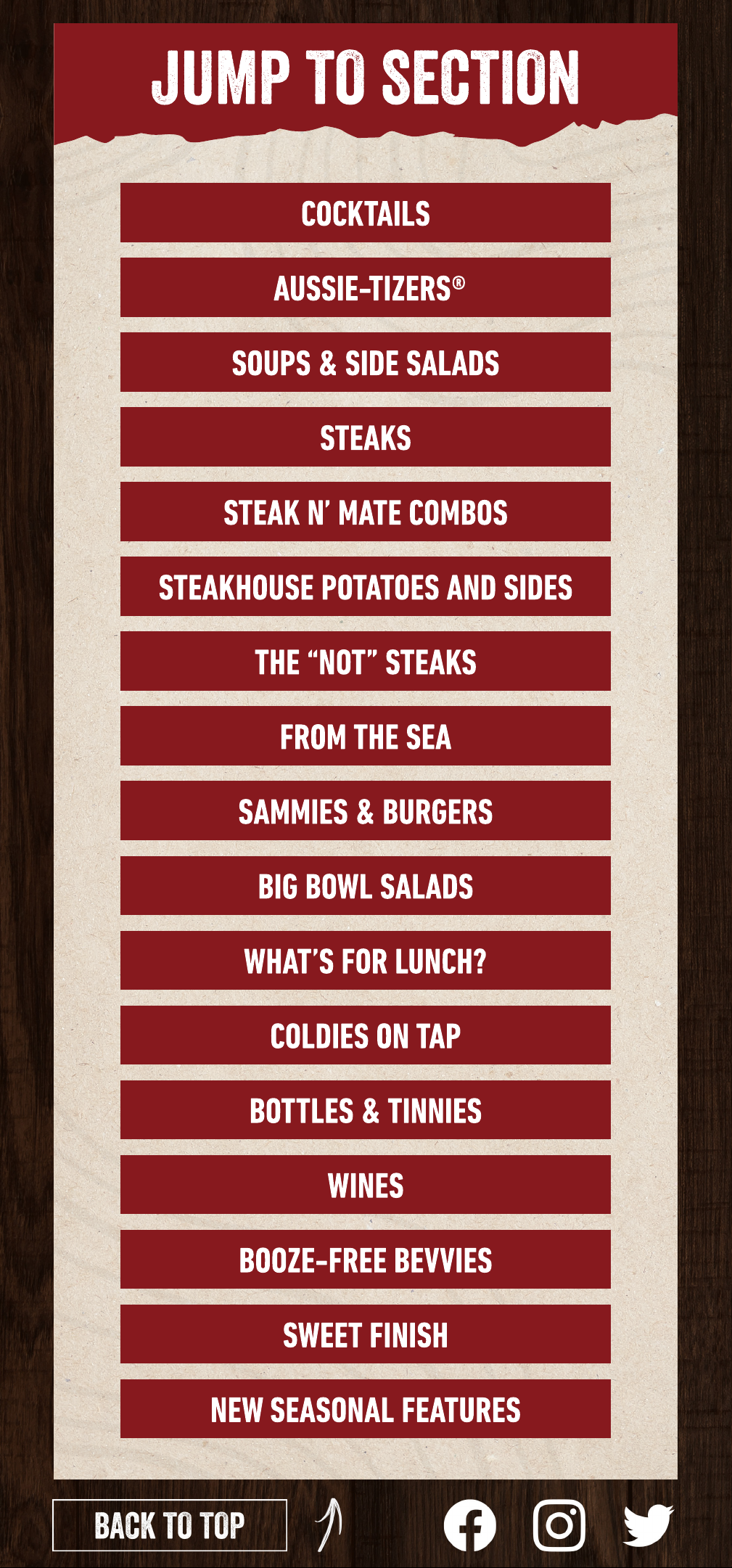
Task: Visit the Instagram profile icon
Action: pyautogui.click(x=559, y=1525)
